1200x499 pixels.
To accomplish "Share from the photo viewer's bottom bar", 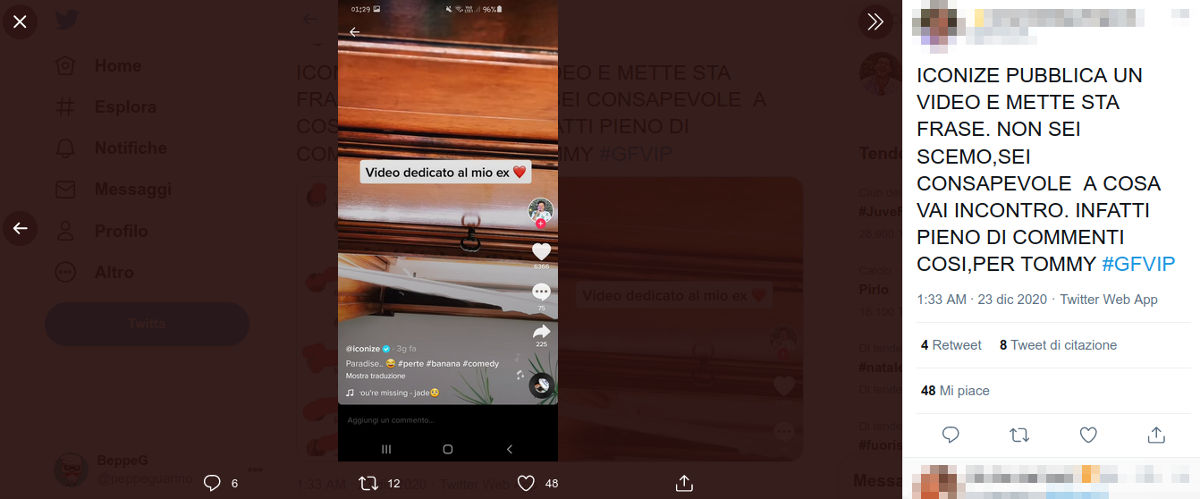I will tap(684, 483).
